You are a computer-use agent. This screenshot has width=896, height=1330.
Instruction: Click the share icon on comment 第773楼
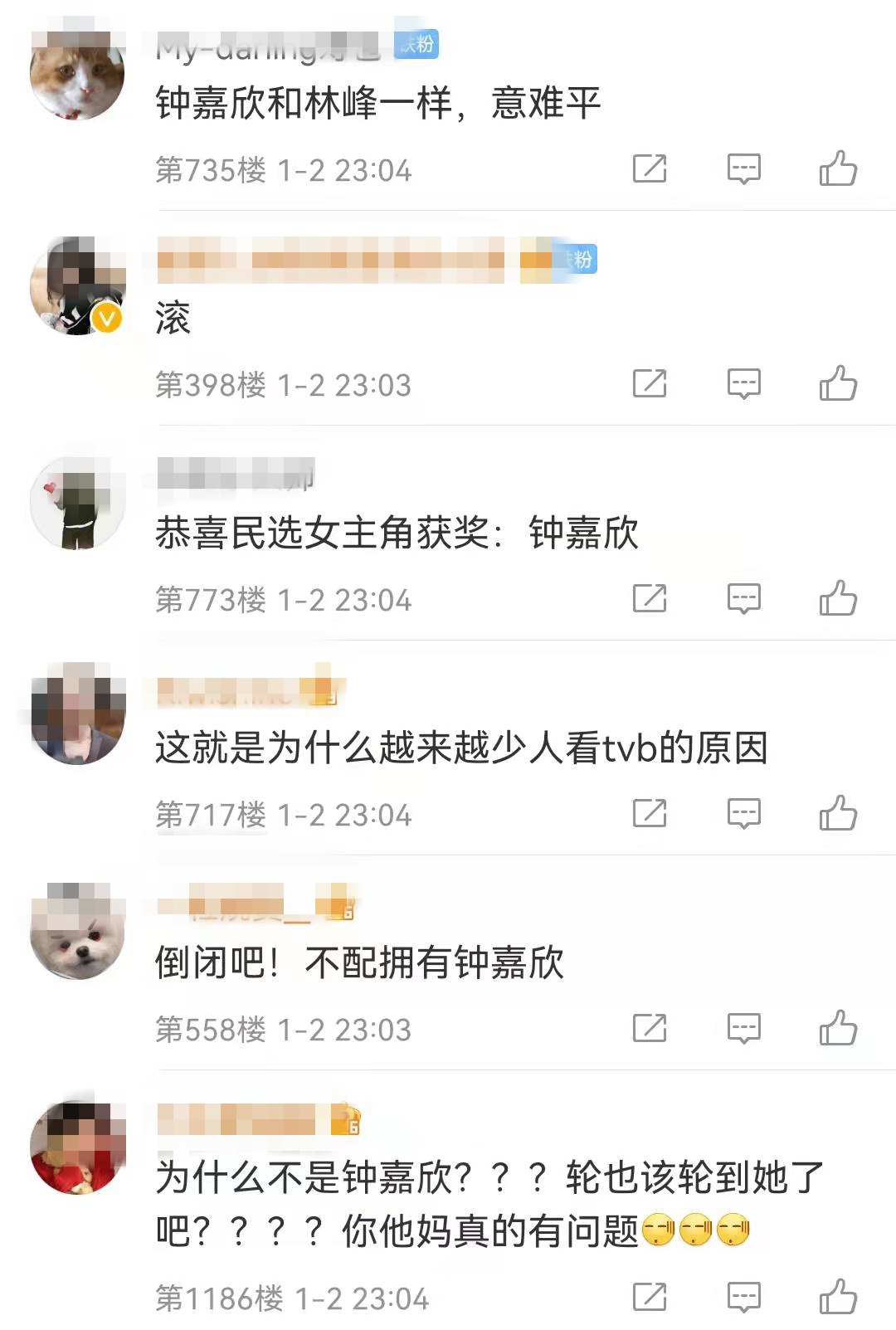coord(649,597)
